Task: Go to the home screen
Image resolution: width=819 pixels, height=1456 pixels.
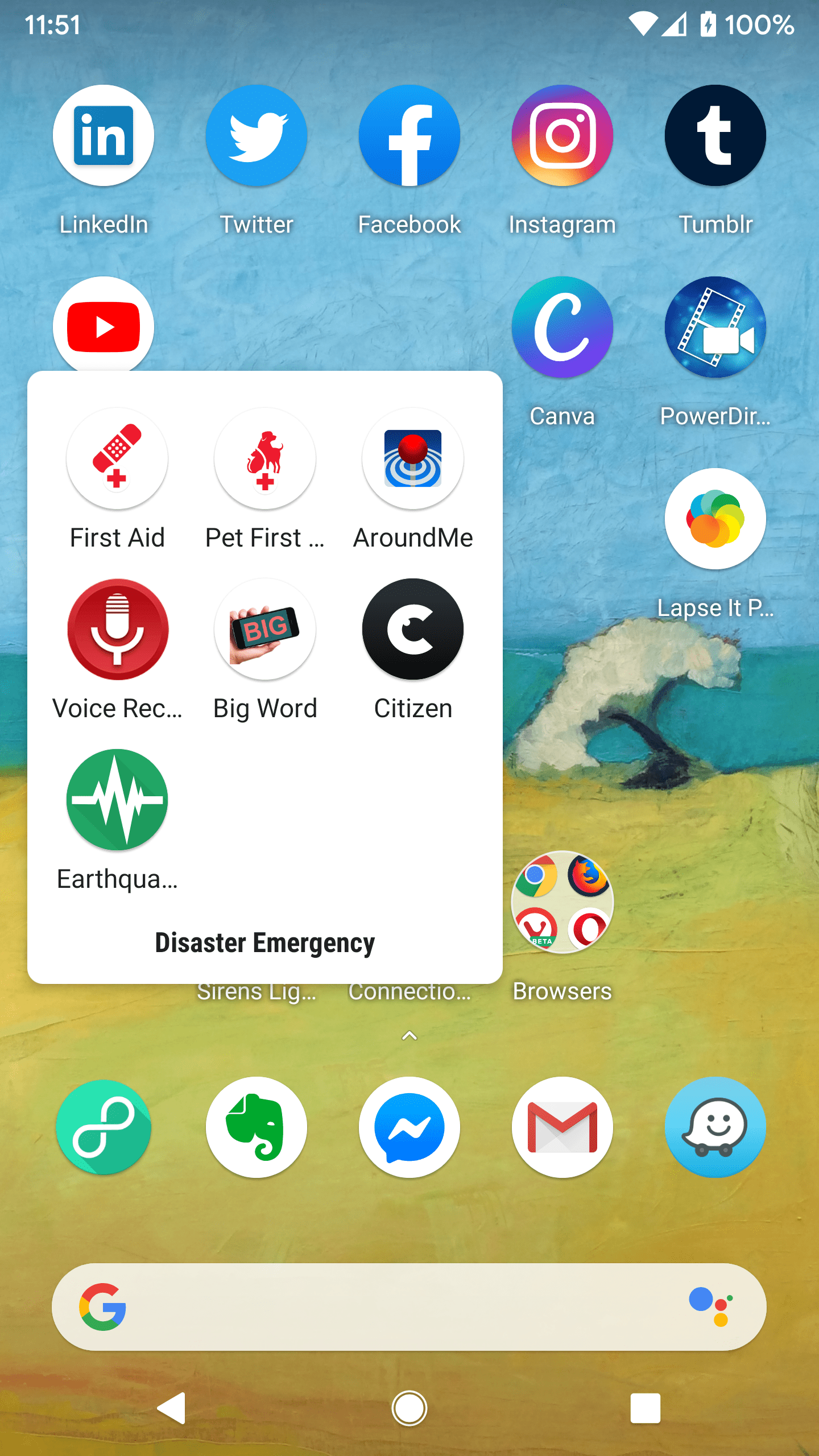Action: click(x=409, y=1408)
